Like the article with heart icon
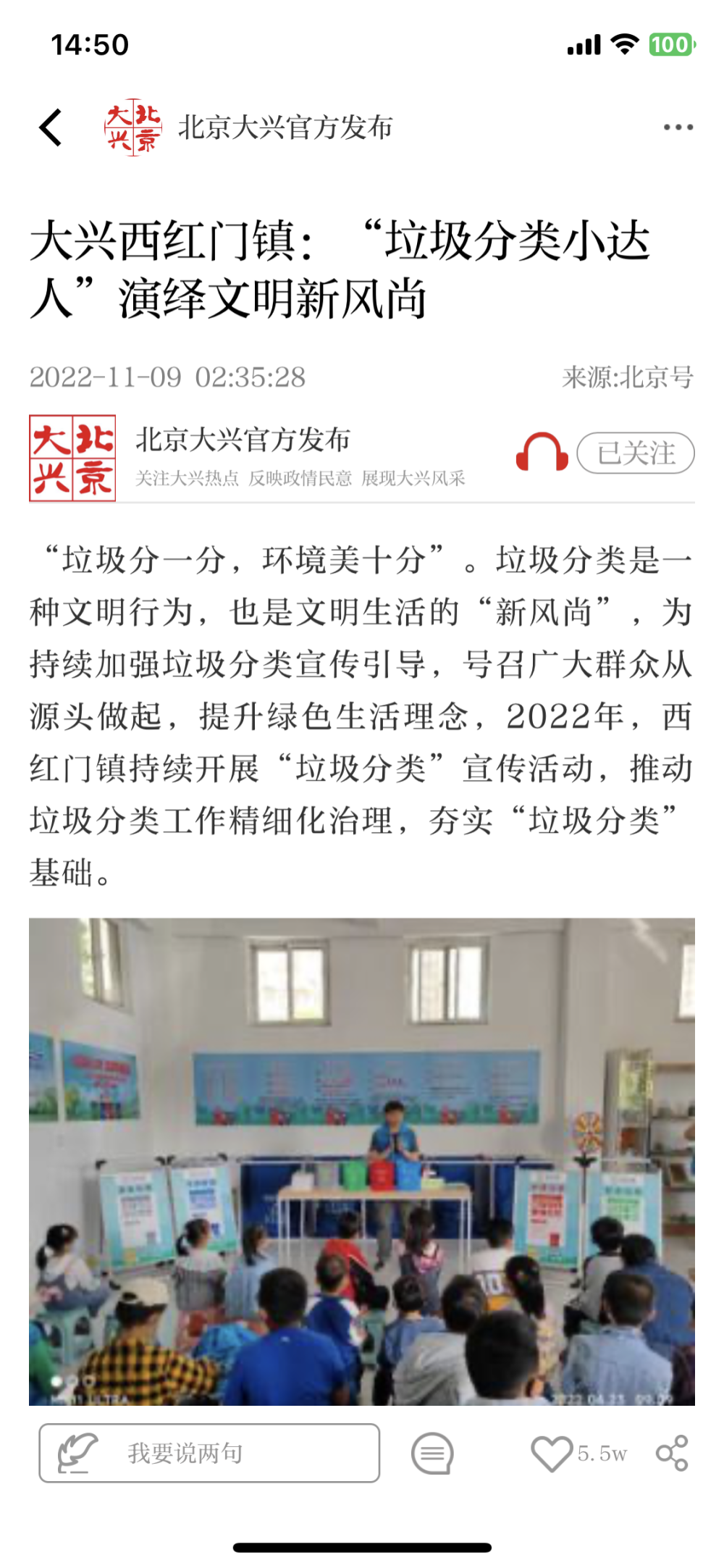The height and width of the screenshot is (1568, 724). click(552, 1453)
